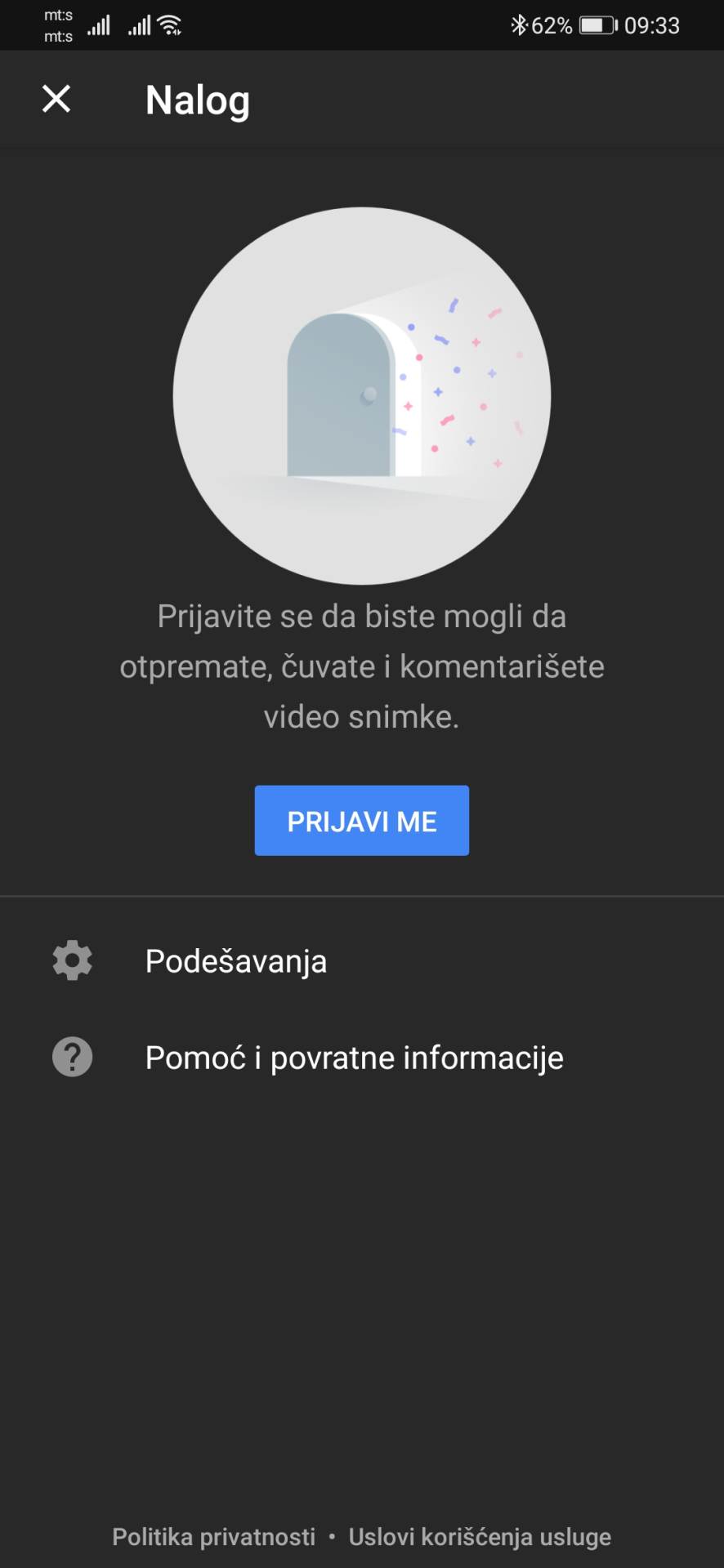The height and width of the screenshot is (1568, 724).
Task: Select the Podešavanja row label
Action: [235, 960]
